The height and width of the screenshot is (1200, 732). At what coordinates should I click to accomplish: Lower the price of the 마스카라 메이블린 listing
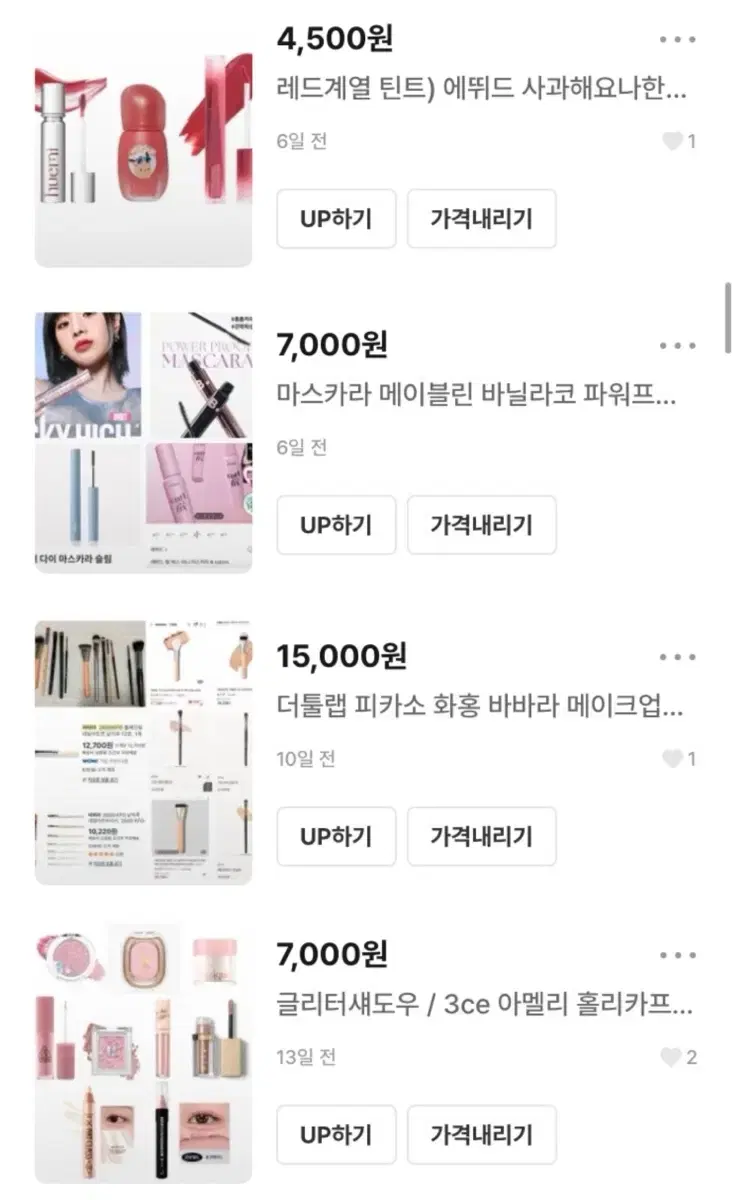pos(481,525)
